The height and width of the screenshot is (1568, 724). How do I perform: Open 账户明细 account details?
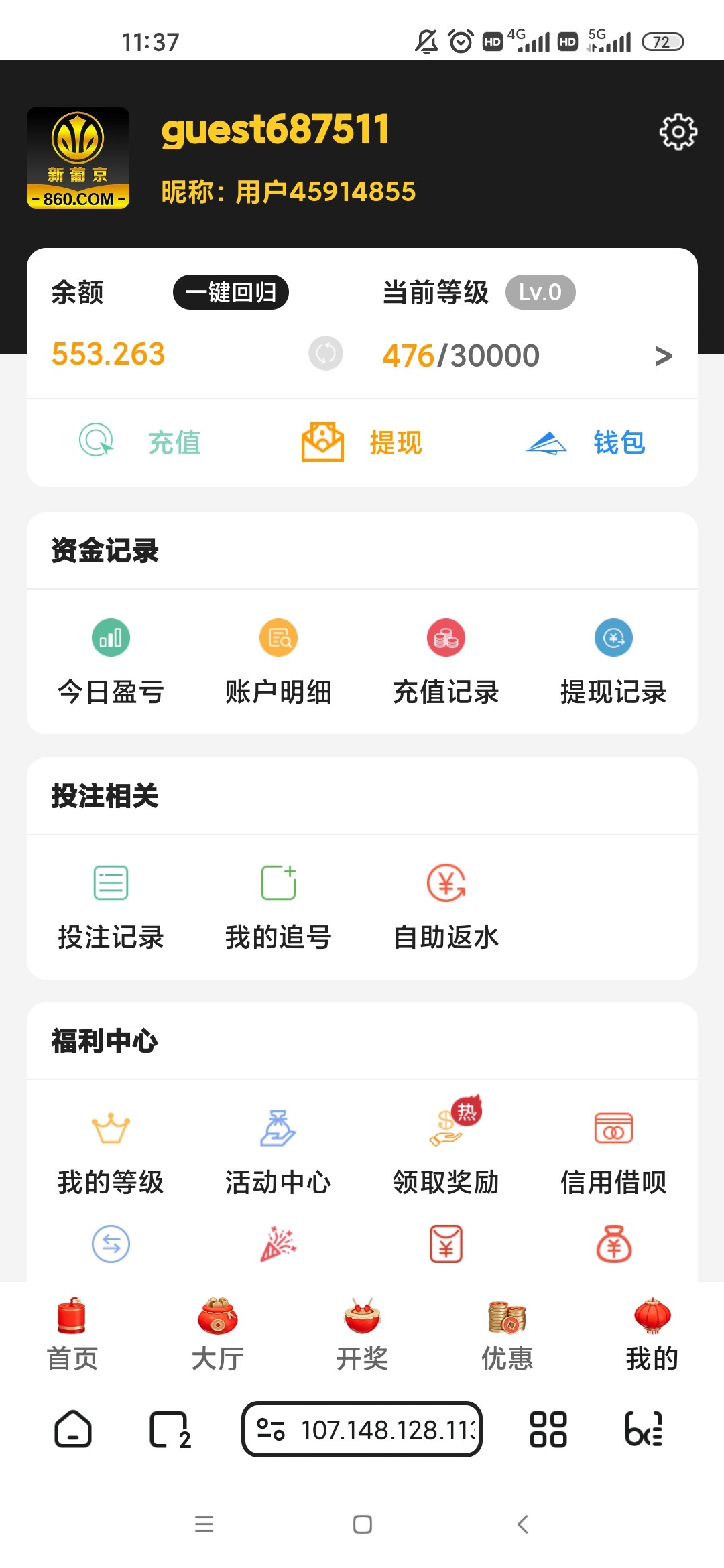278,662
